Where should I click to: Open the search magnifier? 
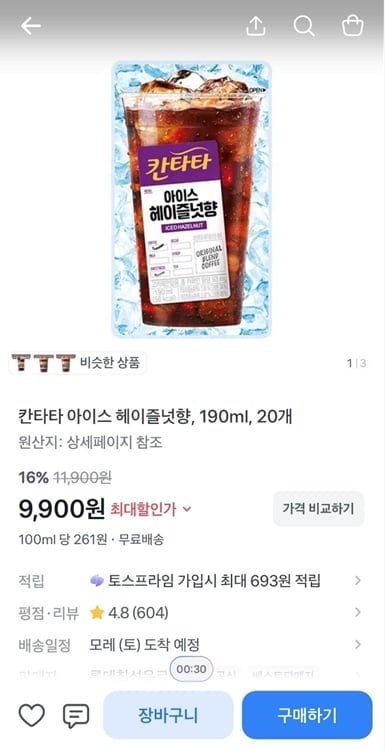(x=304, y=26)
